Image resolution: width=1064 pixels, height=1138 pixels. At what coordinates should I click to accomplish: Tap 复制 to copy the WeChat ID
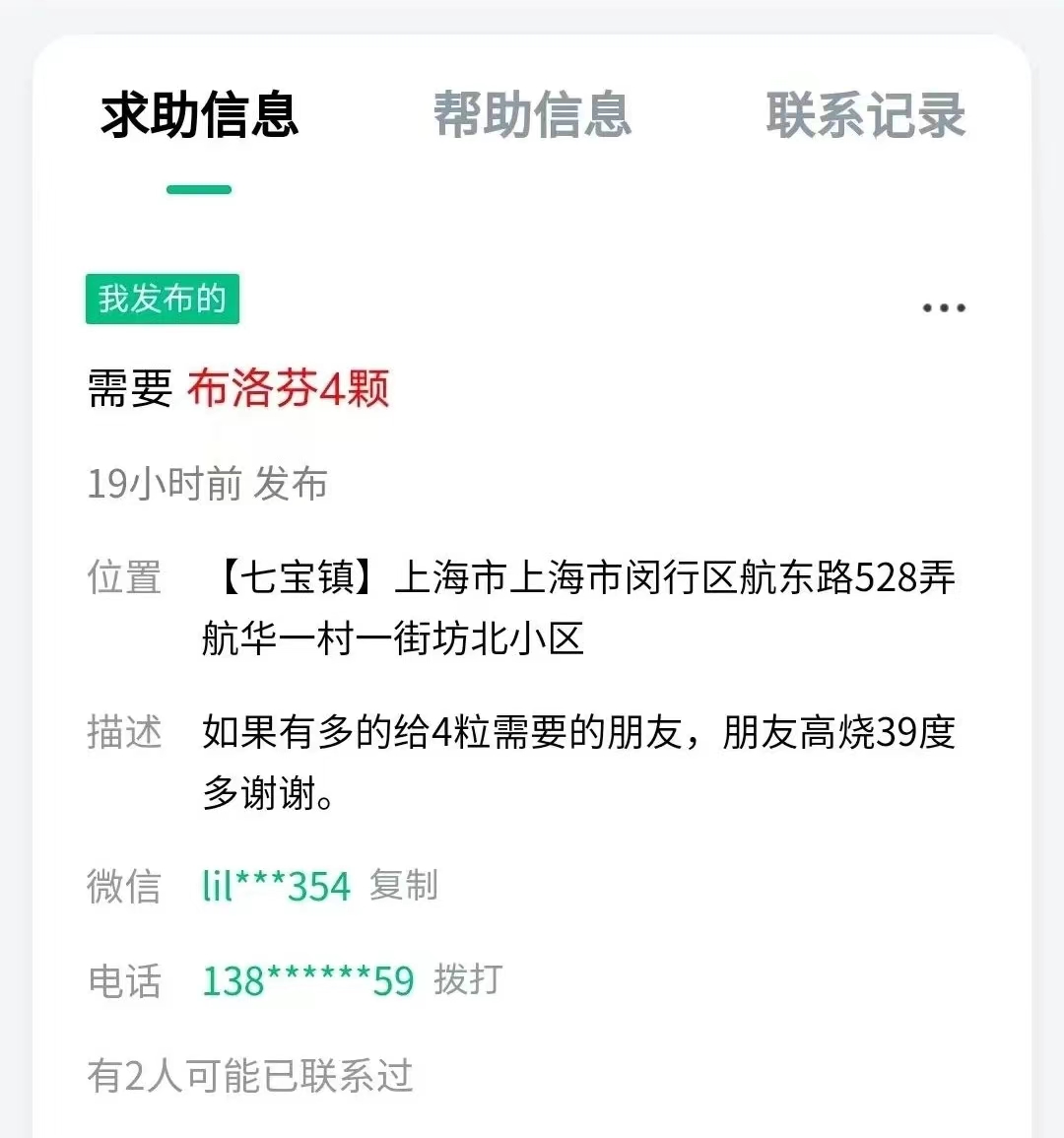(x=404, y=886)
